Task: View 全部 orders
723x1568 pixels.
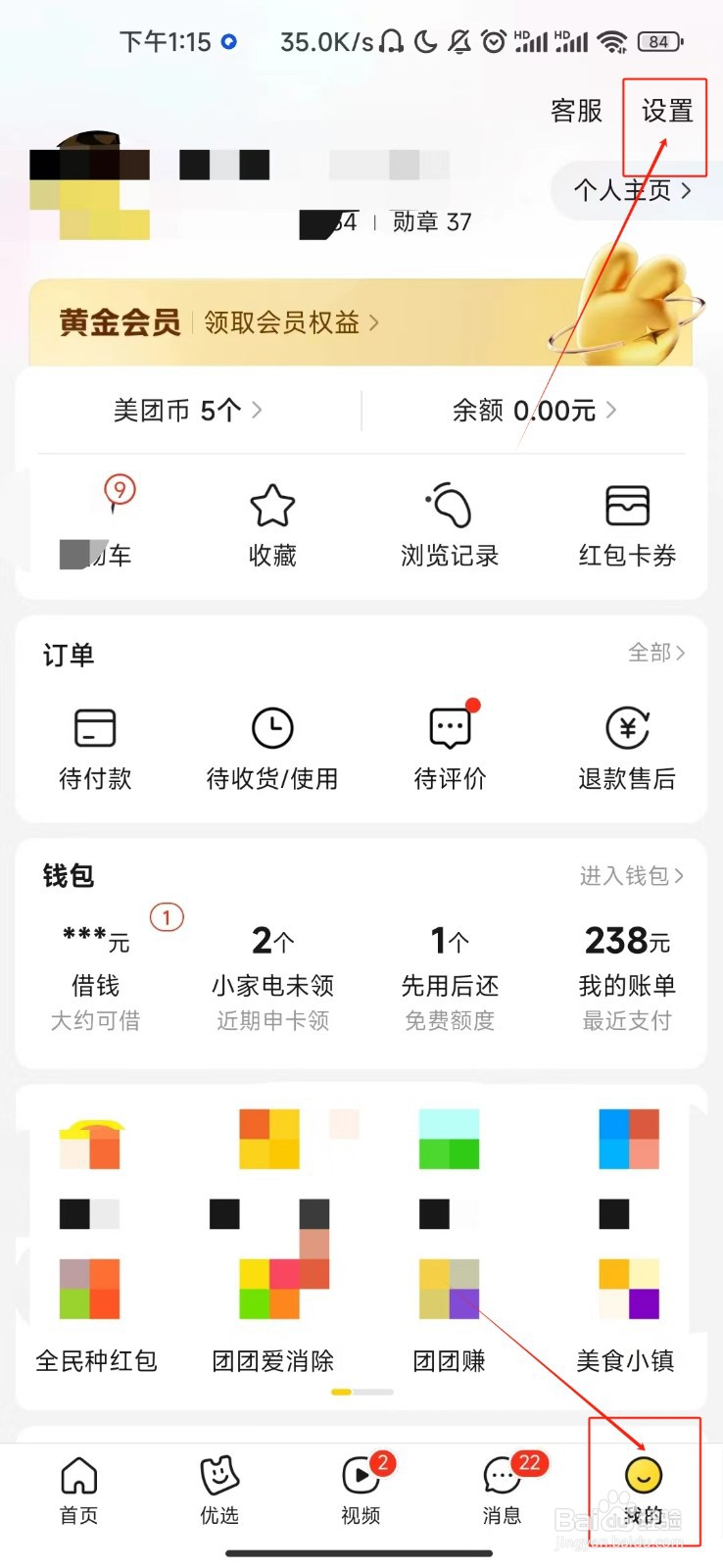Action: point(655,653)
